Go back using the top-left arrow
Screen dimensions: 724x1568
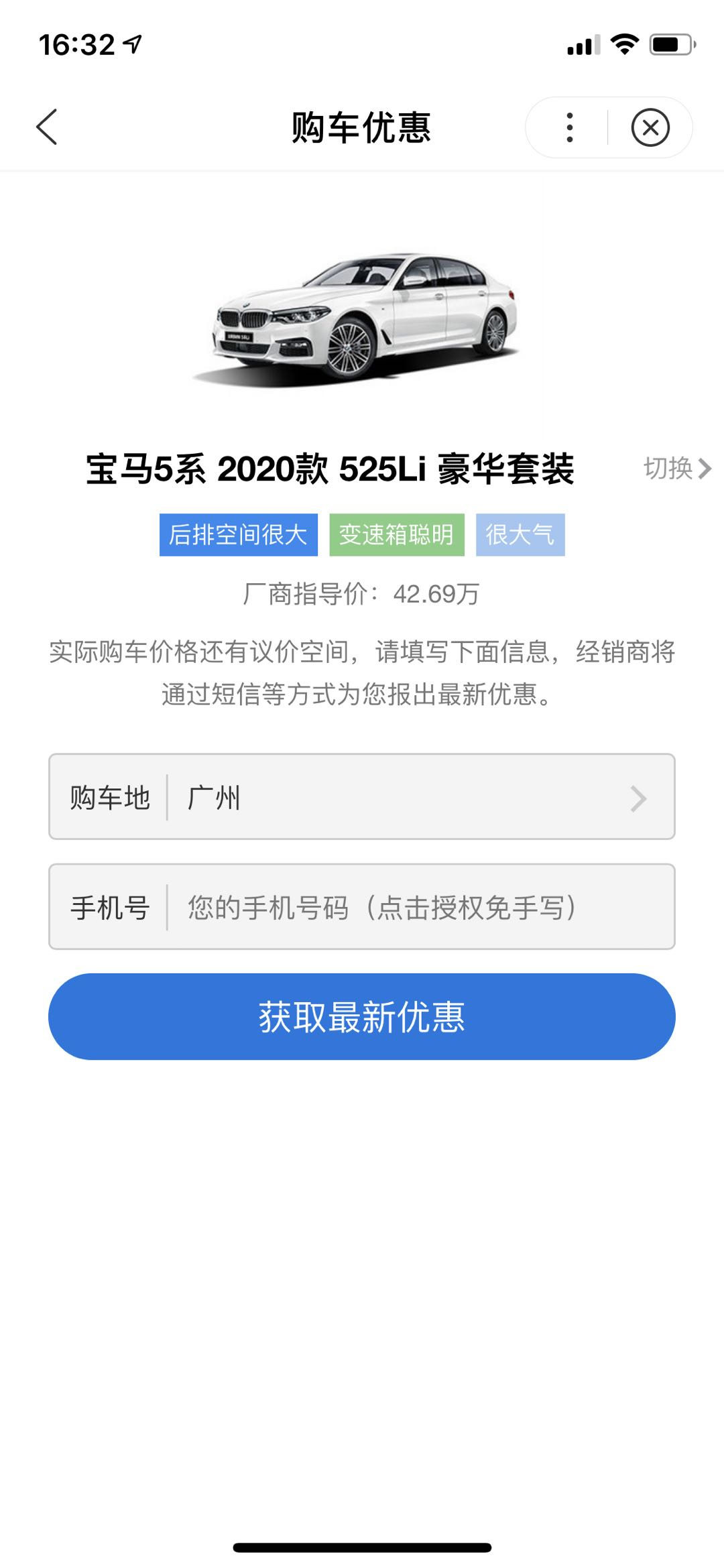[x=47, y=127]
